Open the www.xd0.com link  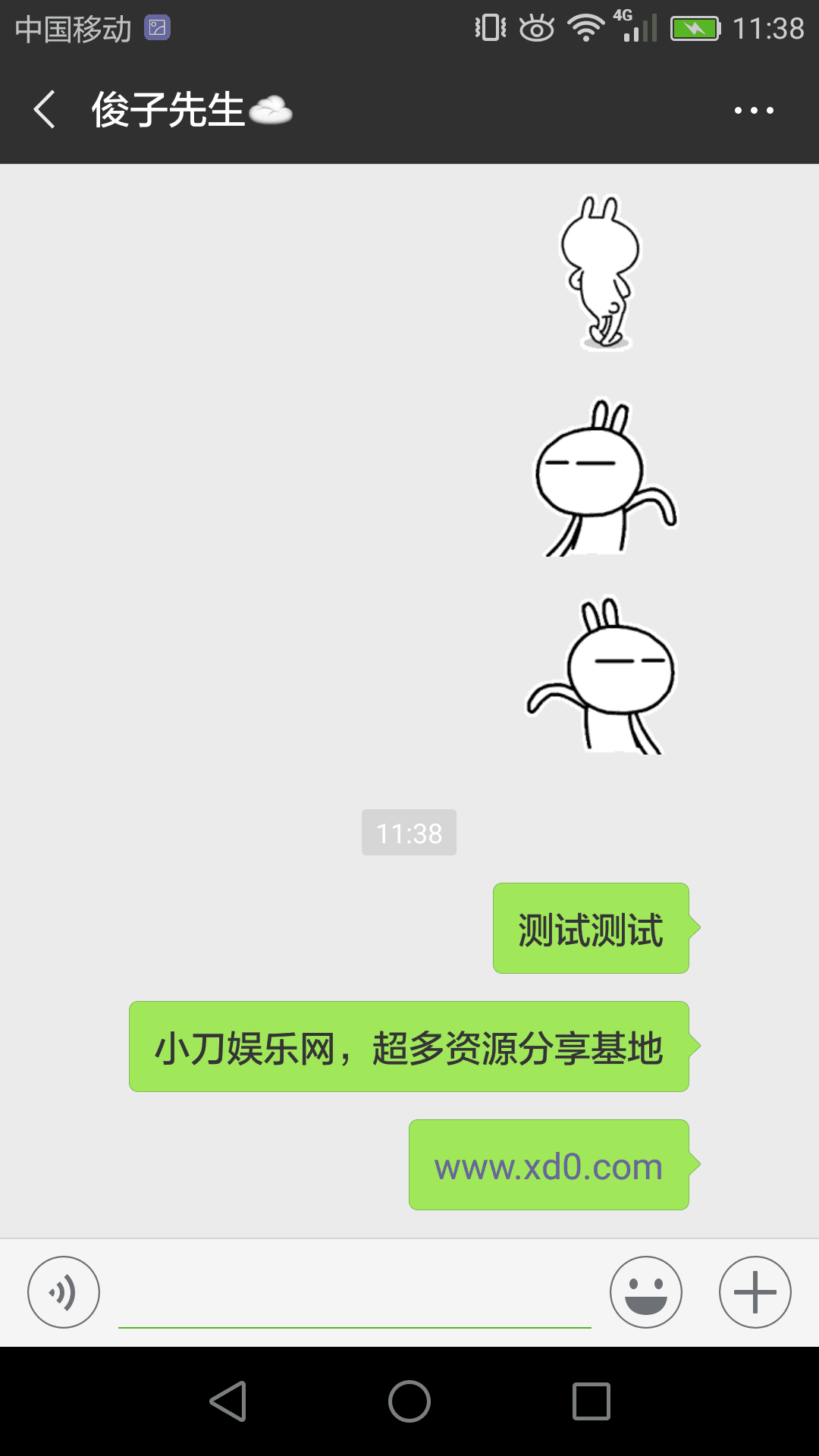tap(548, 1166)
